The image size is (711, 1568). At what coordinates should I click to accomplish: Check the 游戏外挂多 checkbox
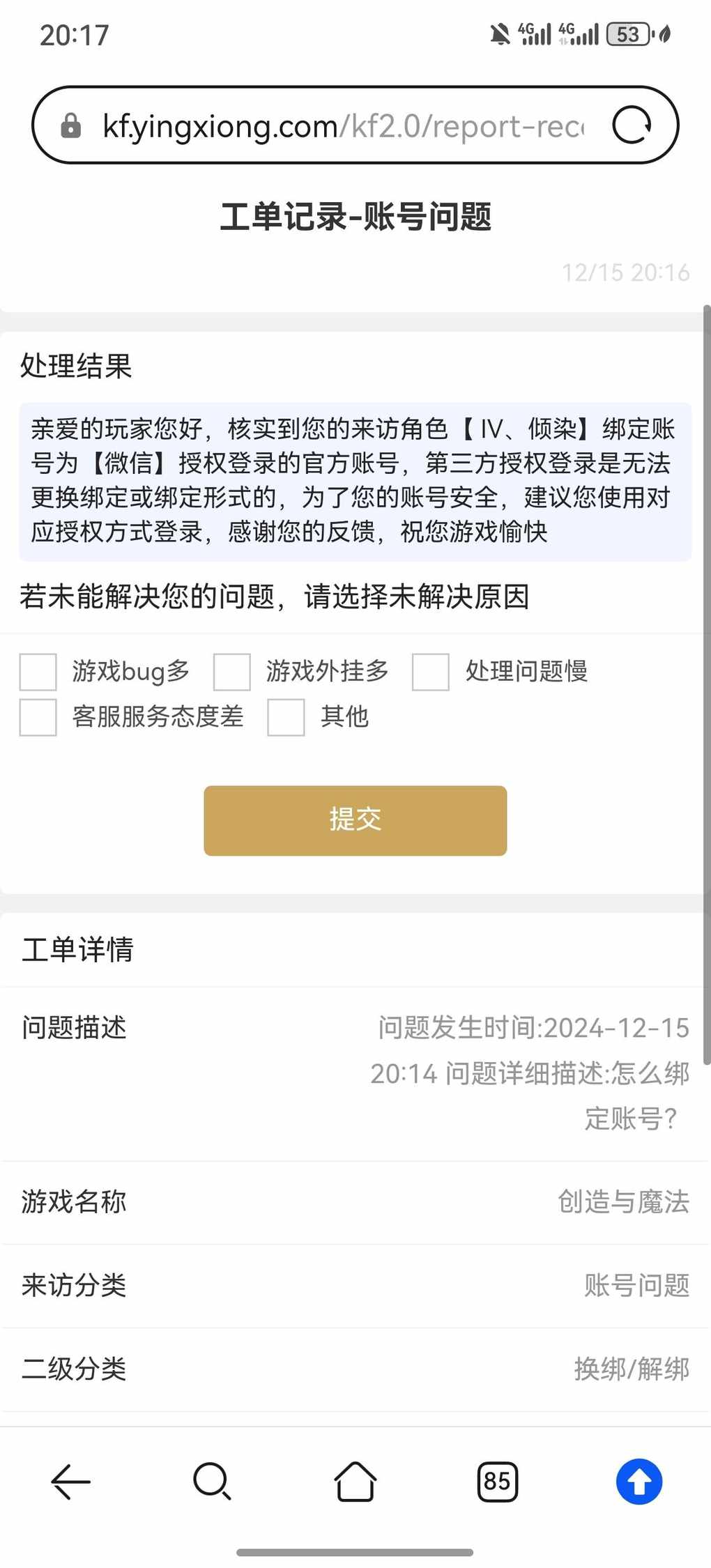[x=232, y=672]
